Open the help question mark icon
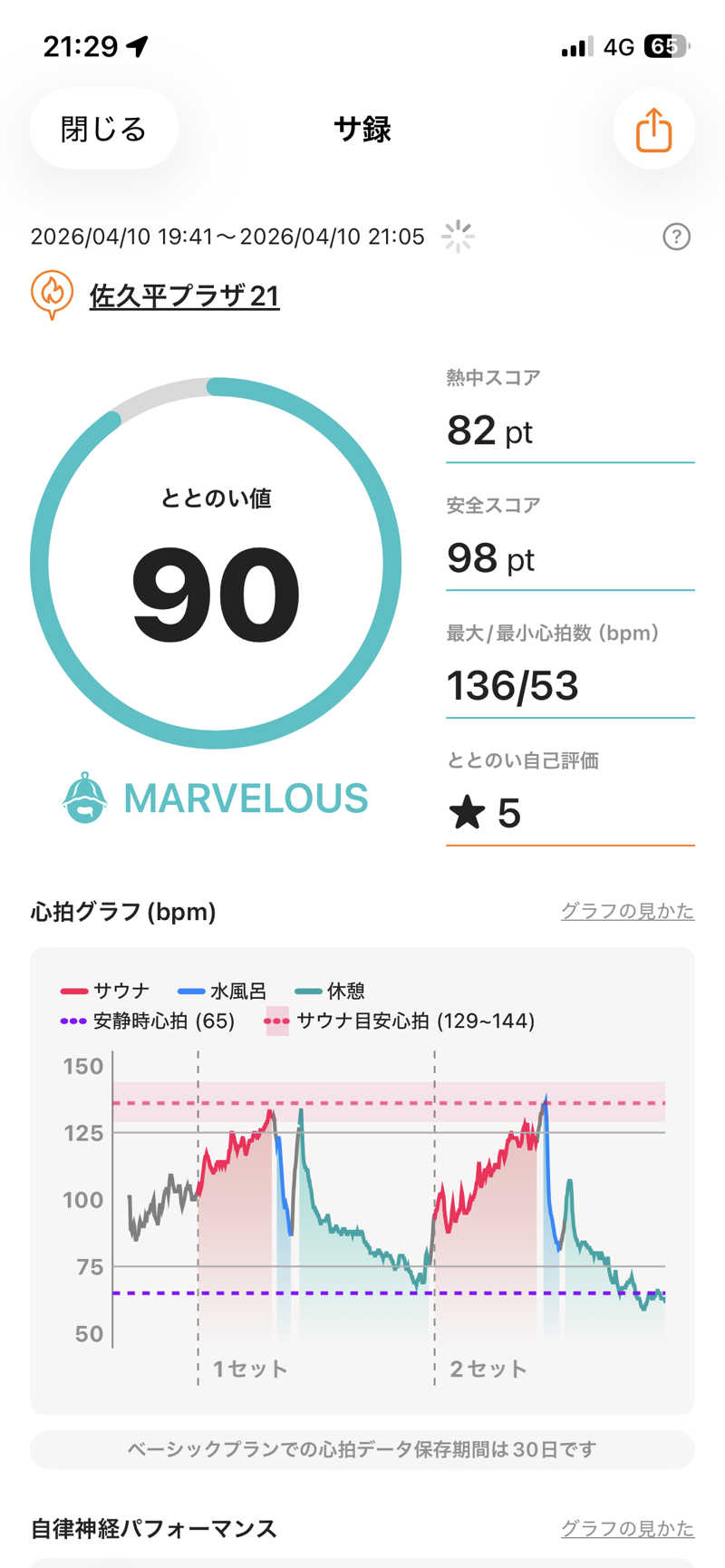 [x=676, y=237]
